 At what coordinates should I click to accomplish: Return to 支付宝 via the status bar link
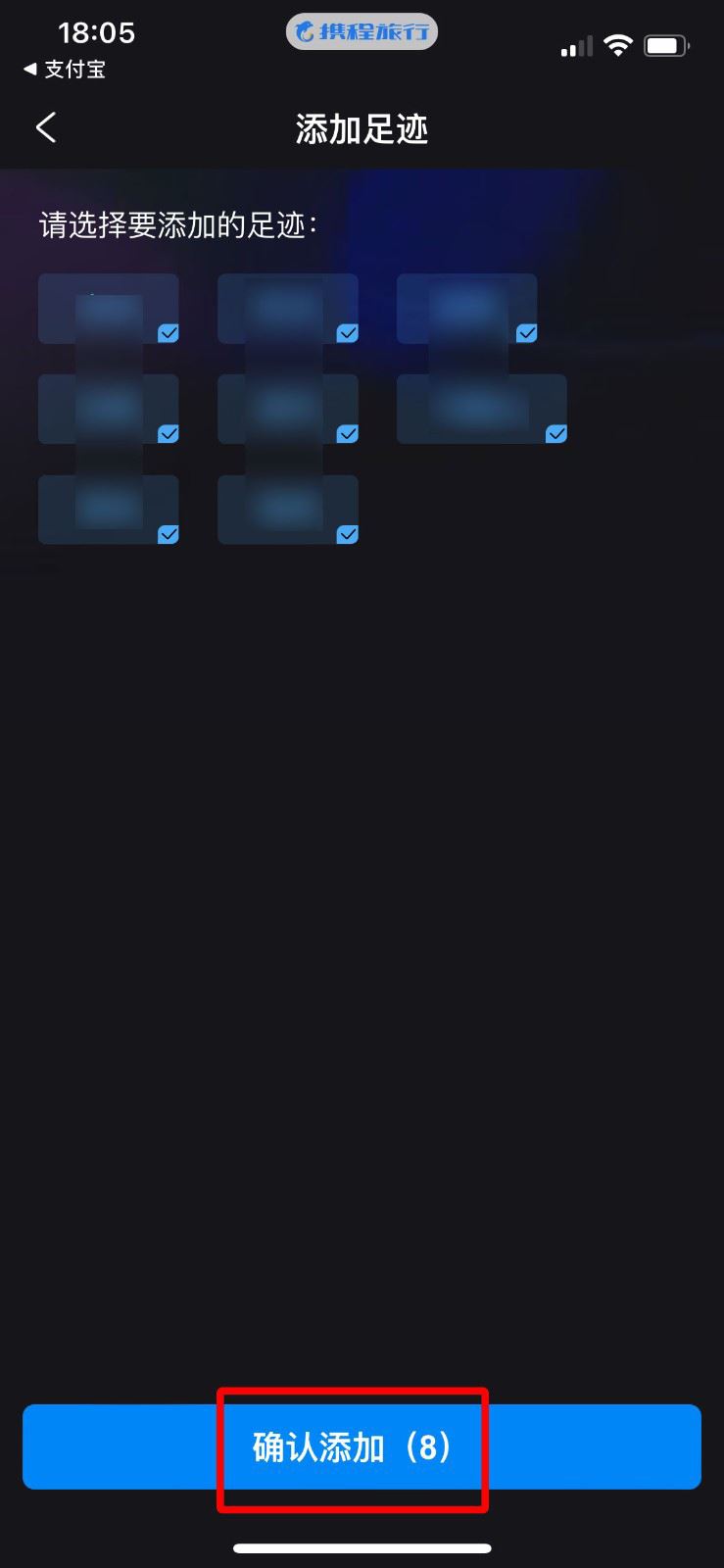point(65,70)
